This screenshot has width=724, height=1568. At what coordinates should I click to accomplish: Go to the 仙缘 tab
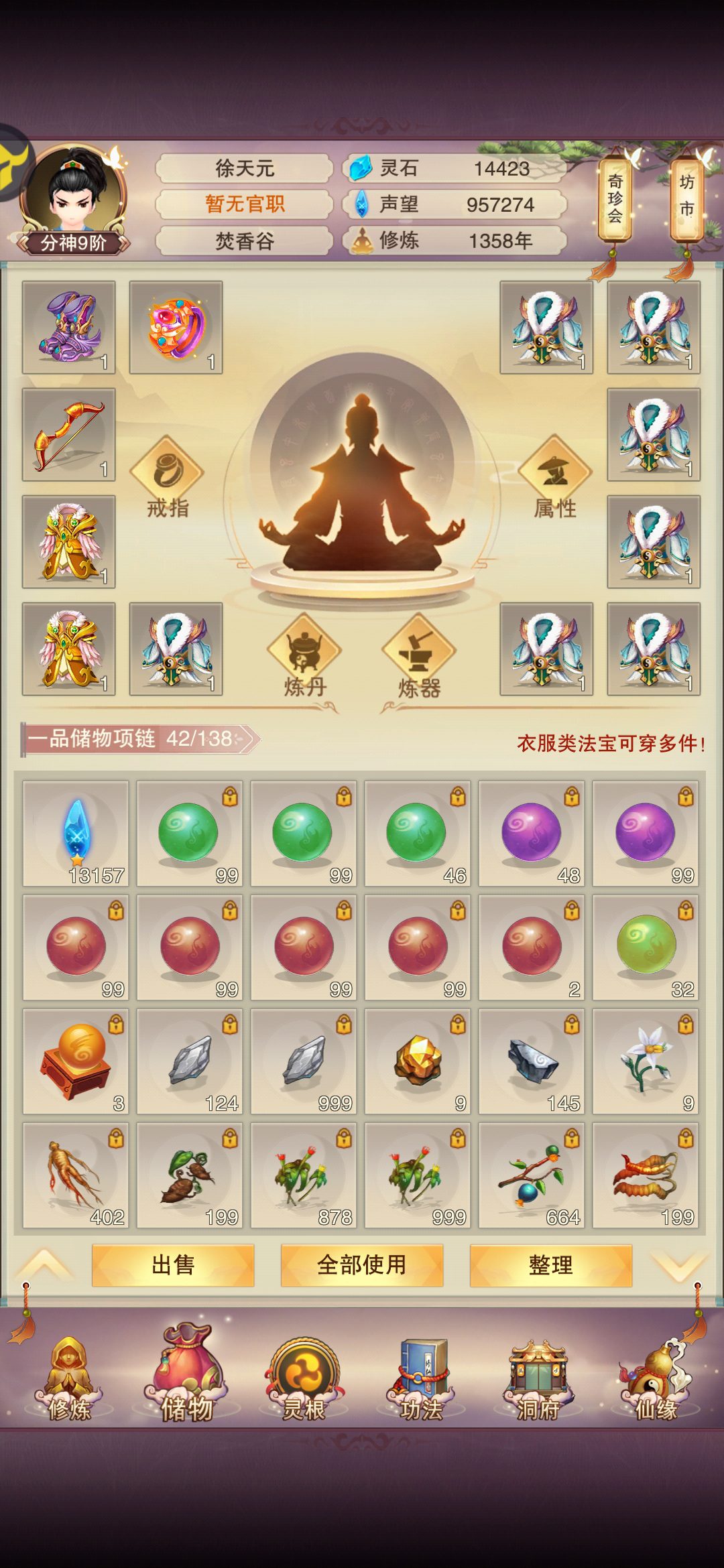click(x=655, y=1382)
